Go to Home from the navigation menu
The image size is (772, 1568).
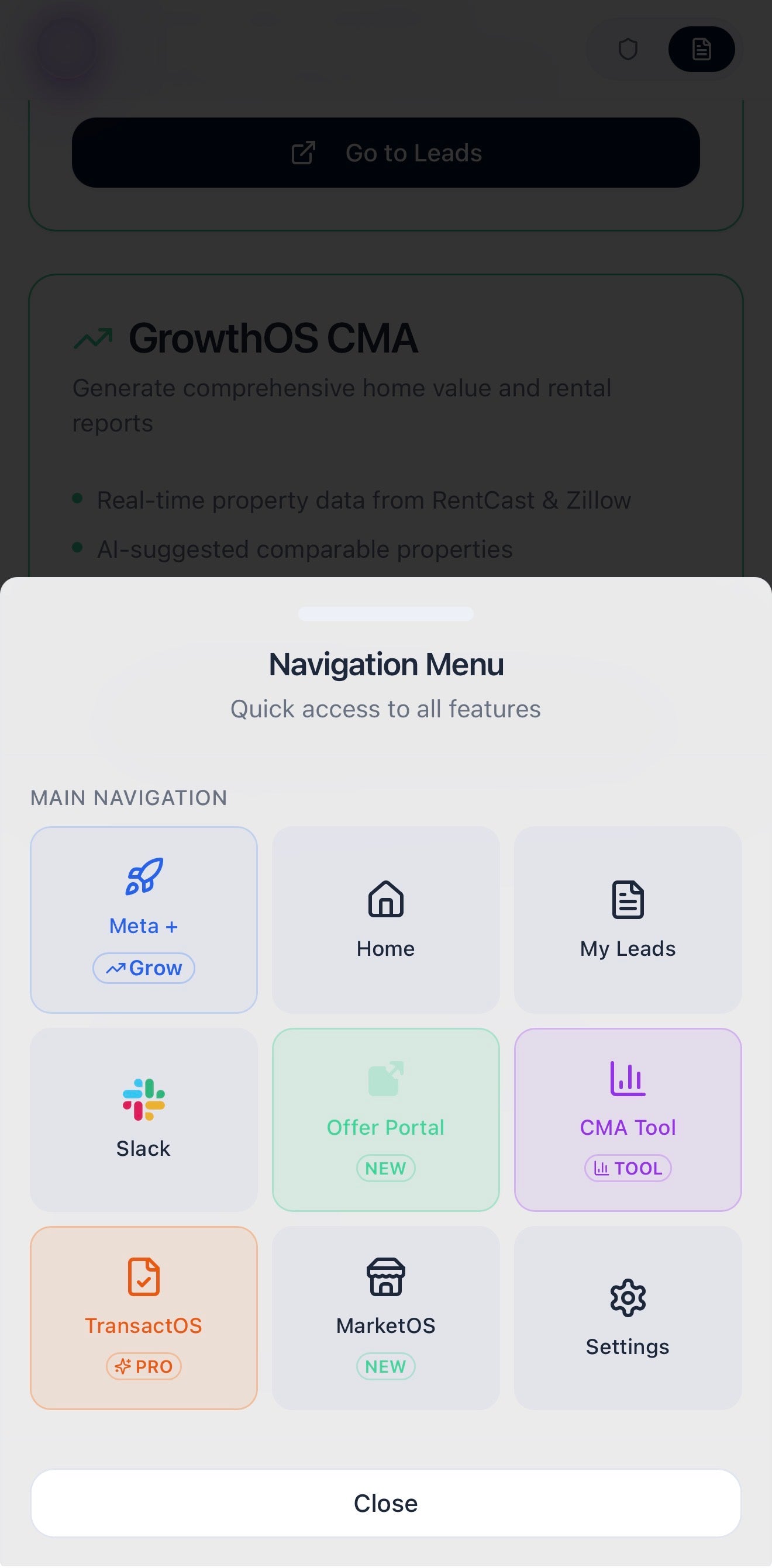(385, 919)
